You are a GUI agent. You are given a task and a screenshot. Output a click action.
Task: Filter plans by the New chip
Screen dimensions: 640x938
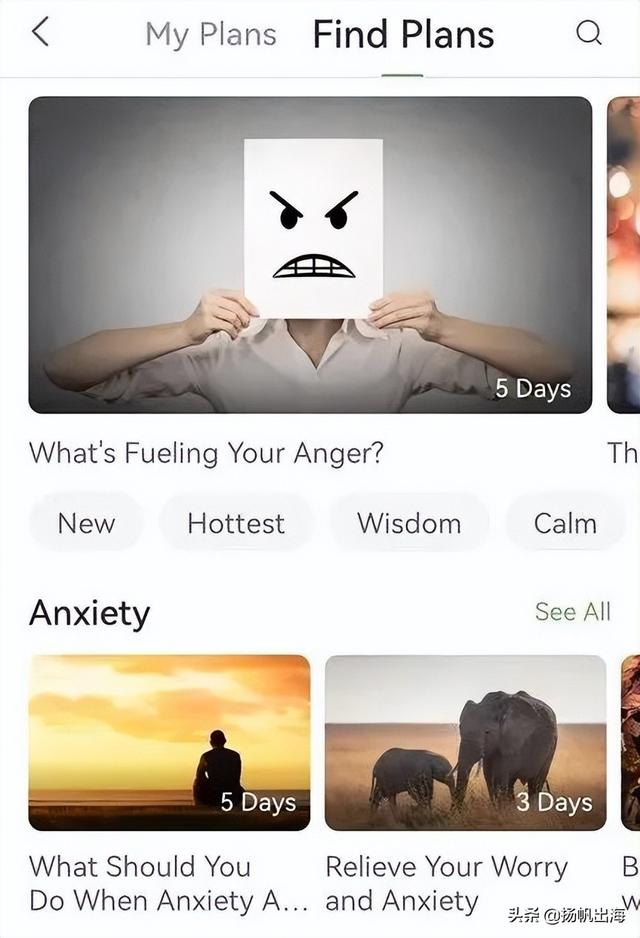tap(86, 523)
